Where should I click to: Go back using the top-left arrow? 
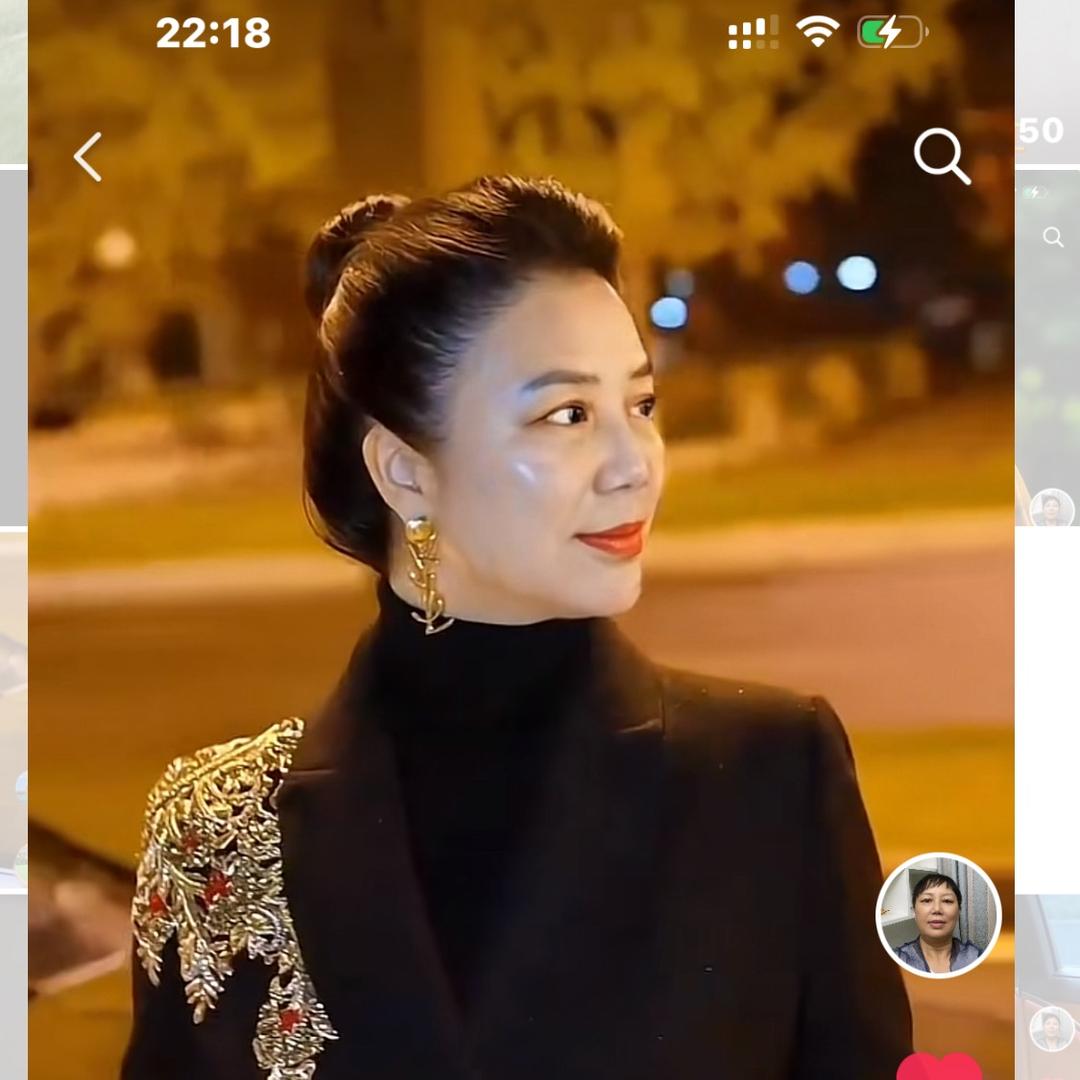pos(88,157)
